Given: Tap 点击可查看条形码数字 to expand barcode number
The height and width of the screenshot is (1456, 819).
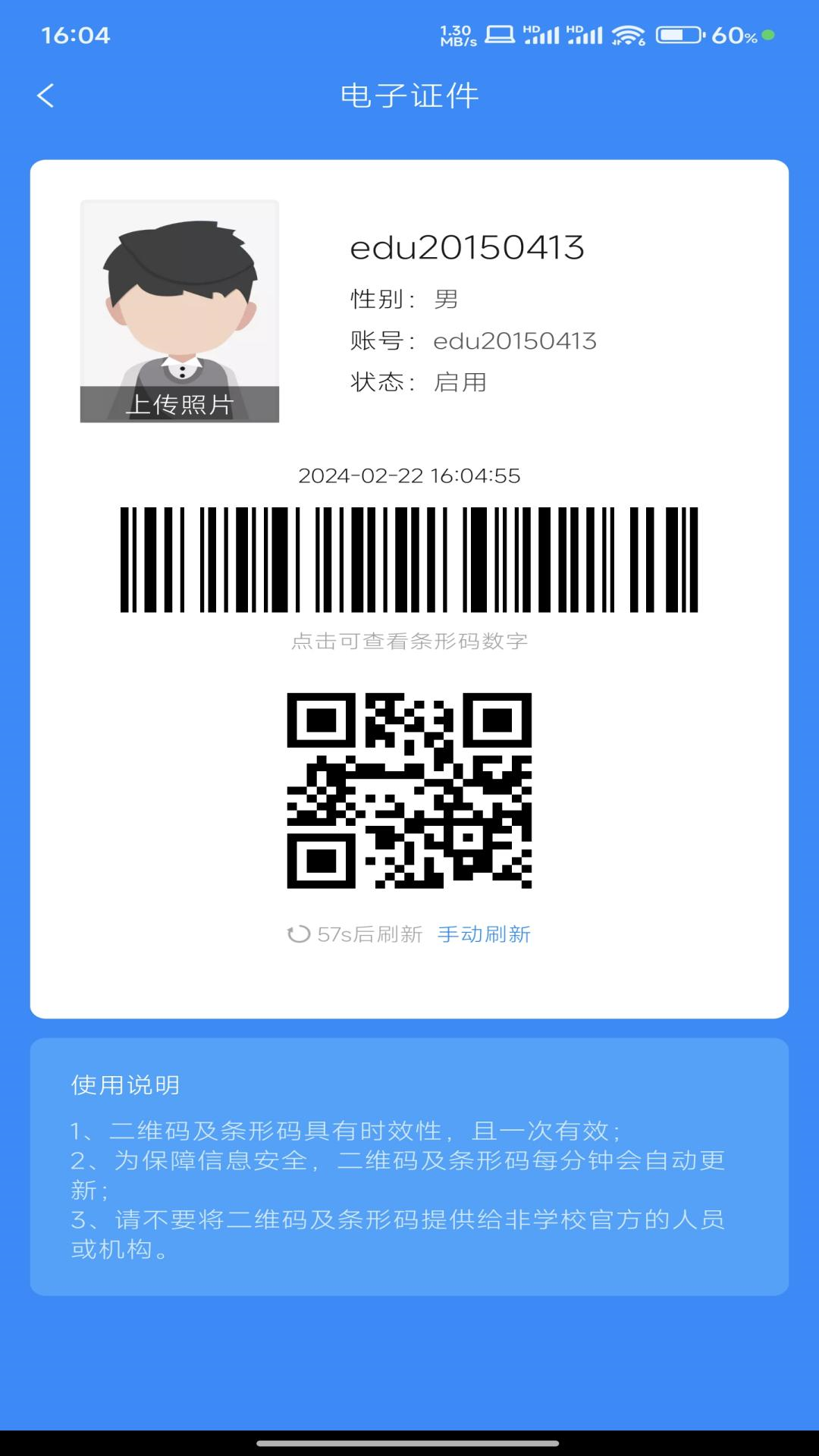Looking at the screenshot, I should pyautogui.click(x=409, y=642).
